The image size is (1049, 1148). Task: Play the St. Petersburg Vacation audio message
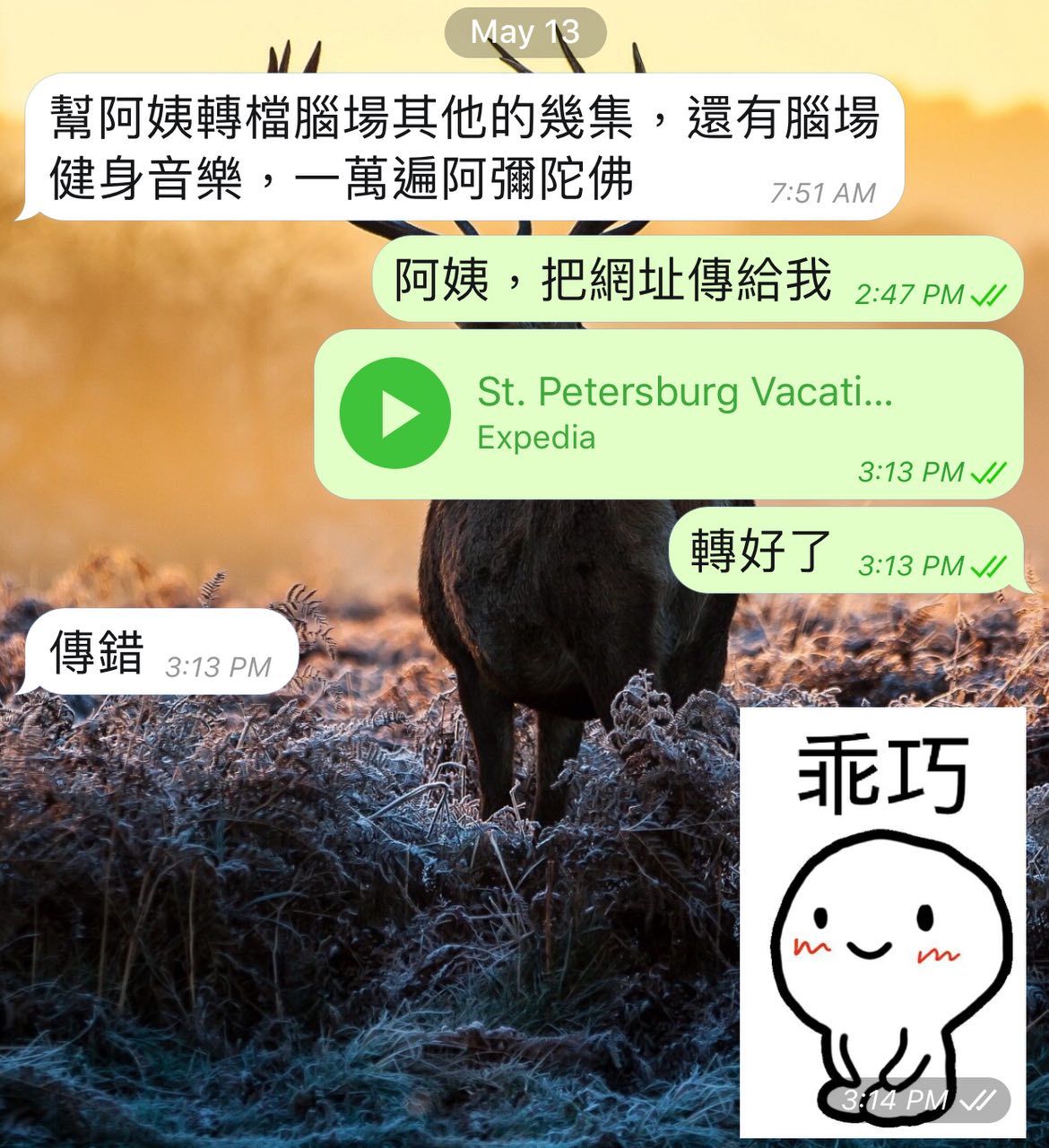tap(395, 413)
